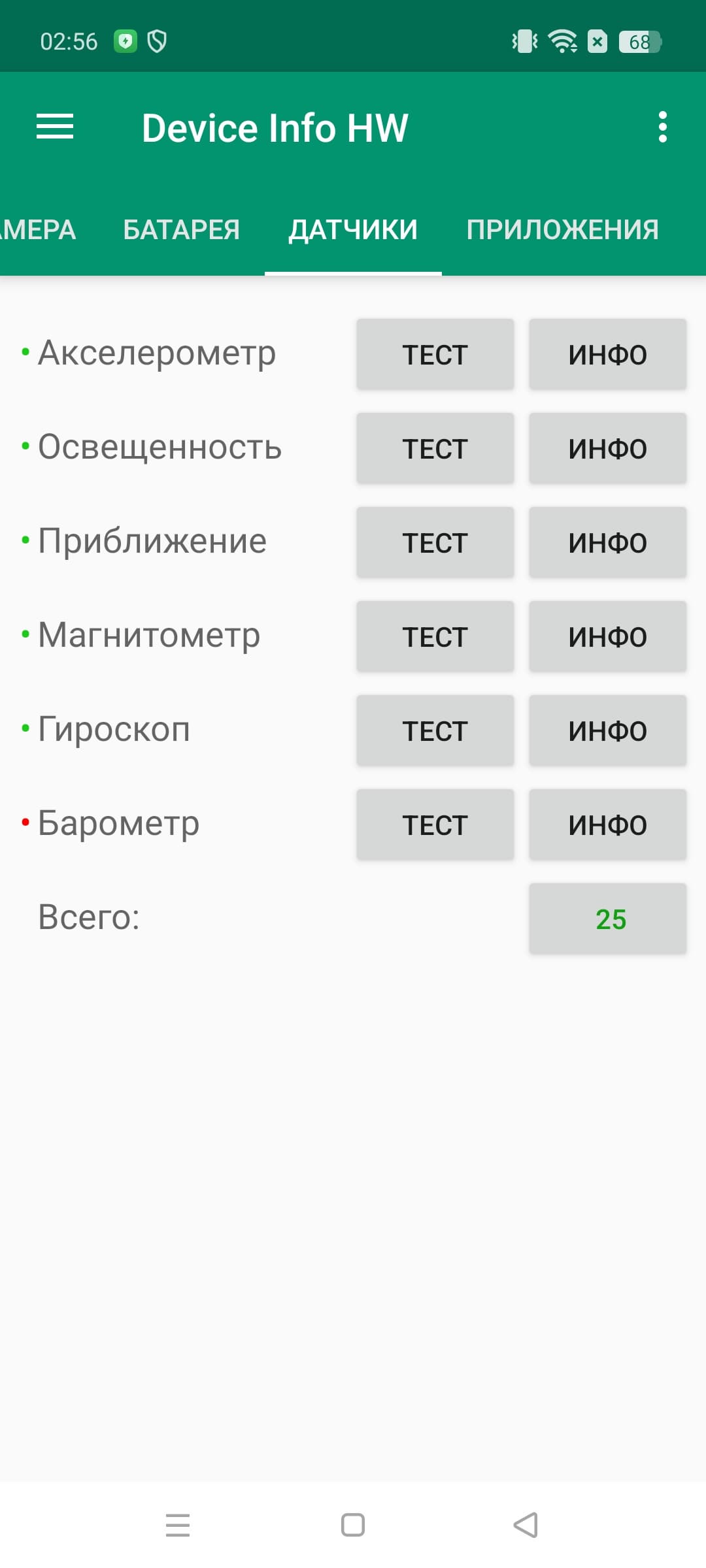Run ТЕСТ for Гироскоп

coord(435,731)
